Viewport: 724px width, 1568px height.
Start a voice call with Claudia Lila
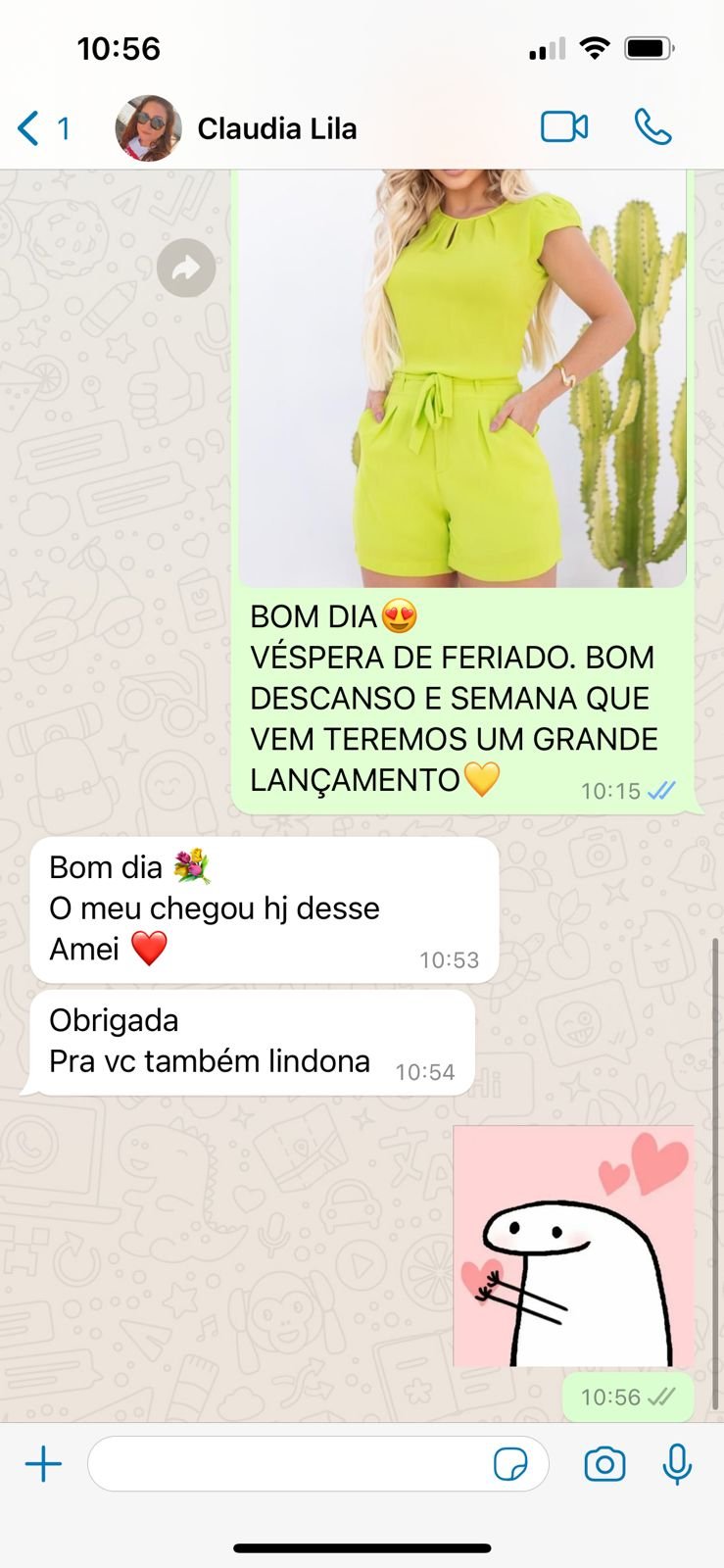pos(652,127)
